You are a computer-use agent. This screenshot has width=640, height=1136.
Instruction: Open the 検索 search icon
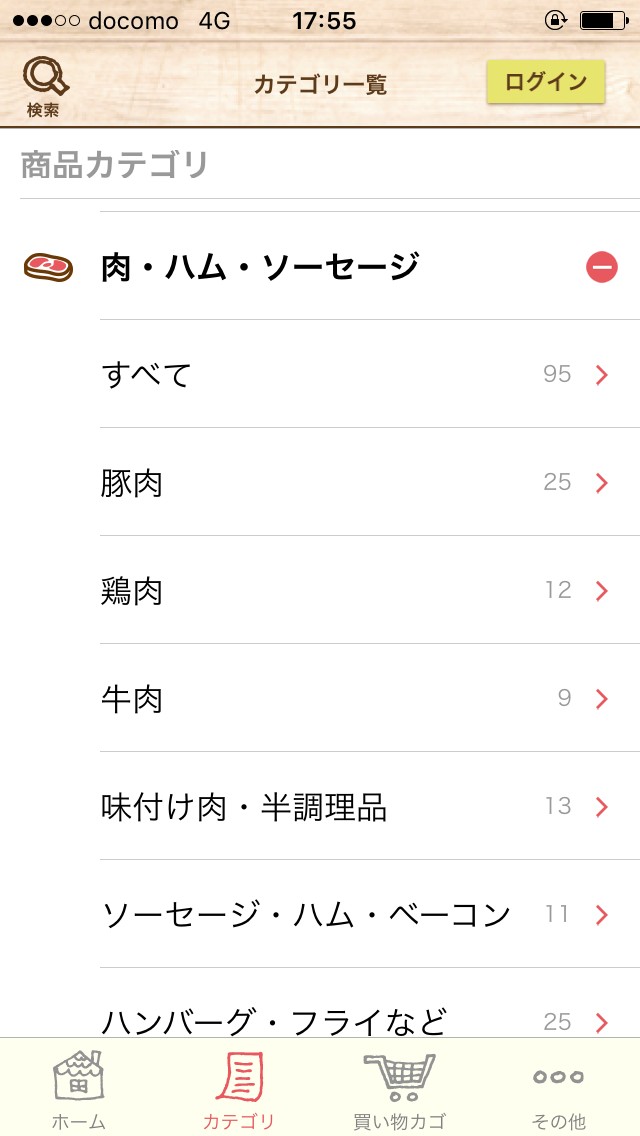click(x=43, y=86)
